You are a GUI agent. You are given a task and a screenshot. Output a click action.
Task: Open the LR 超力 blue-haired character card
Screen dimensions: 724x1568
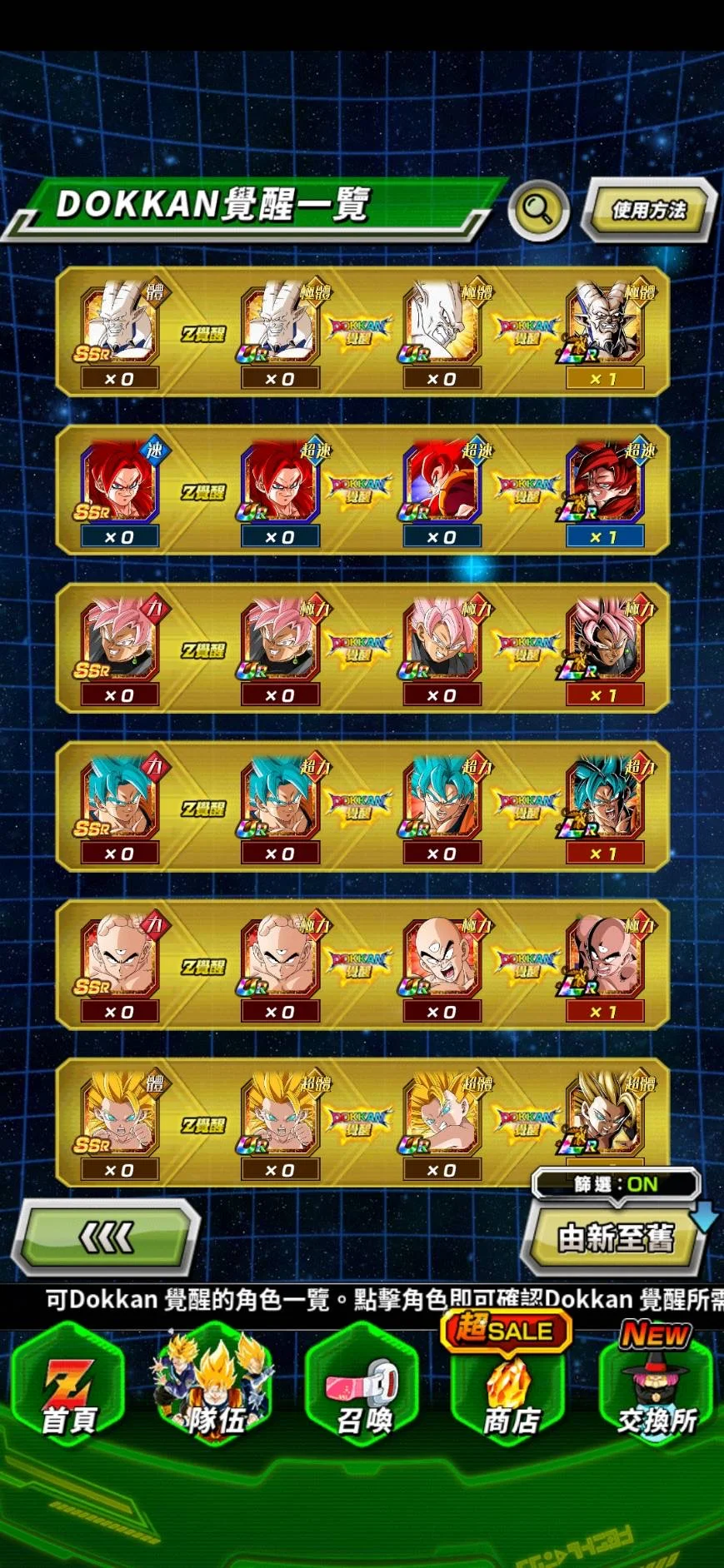[x=604, y=799]
